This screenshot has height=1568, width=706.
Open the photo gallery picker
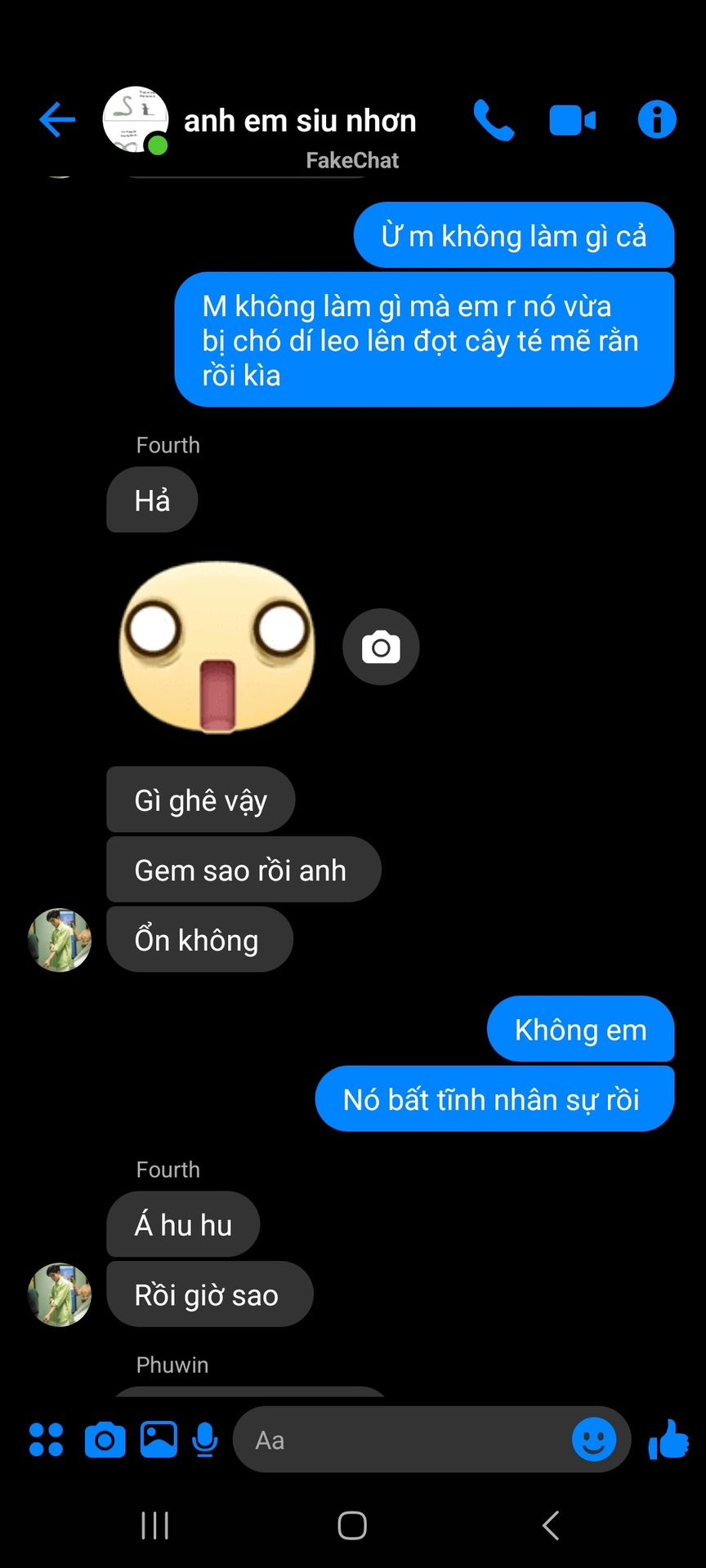coord(159,1440)
